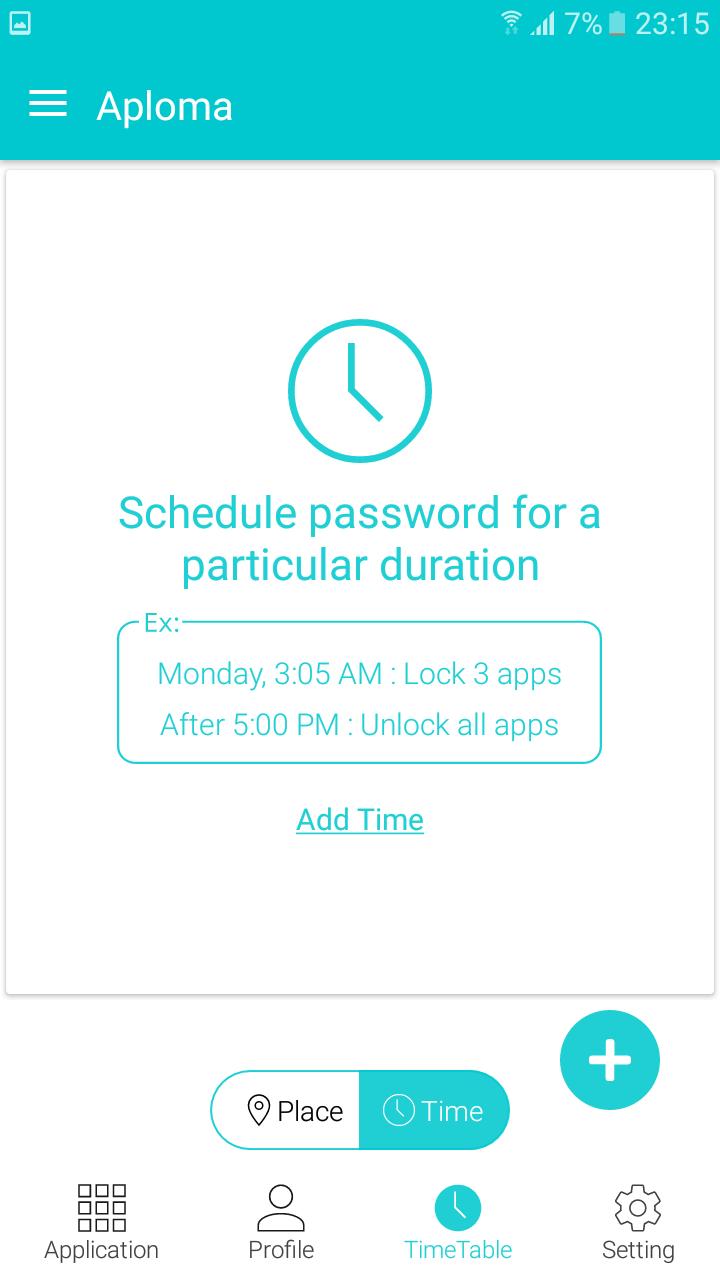Select the TimeTable tab
Viewport: 720px width, 1280px height.
pos(458,1222)
